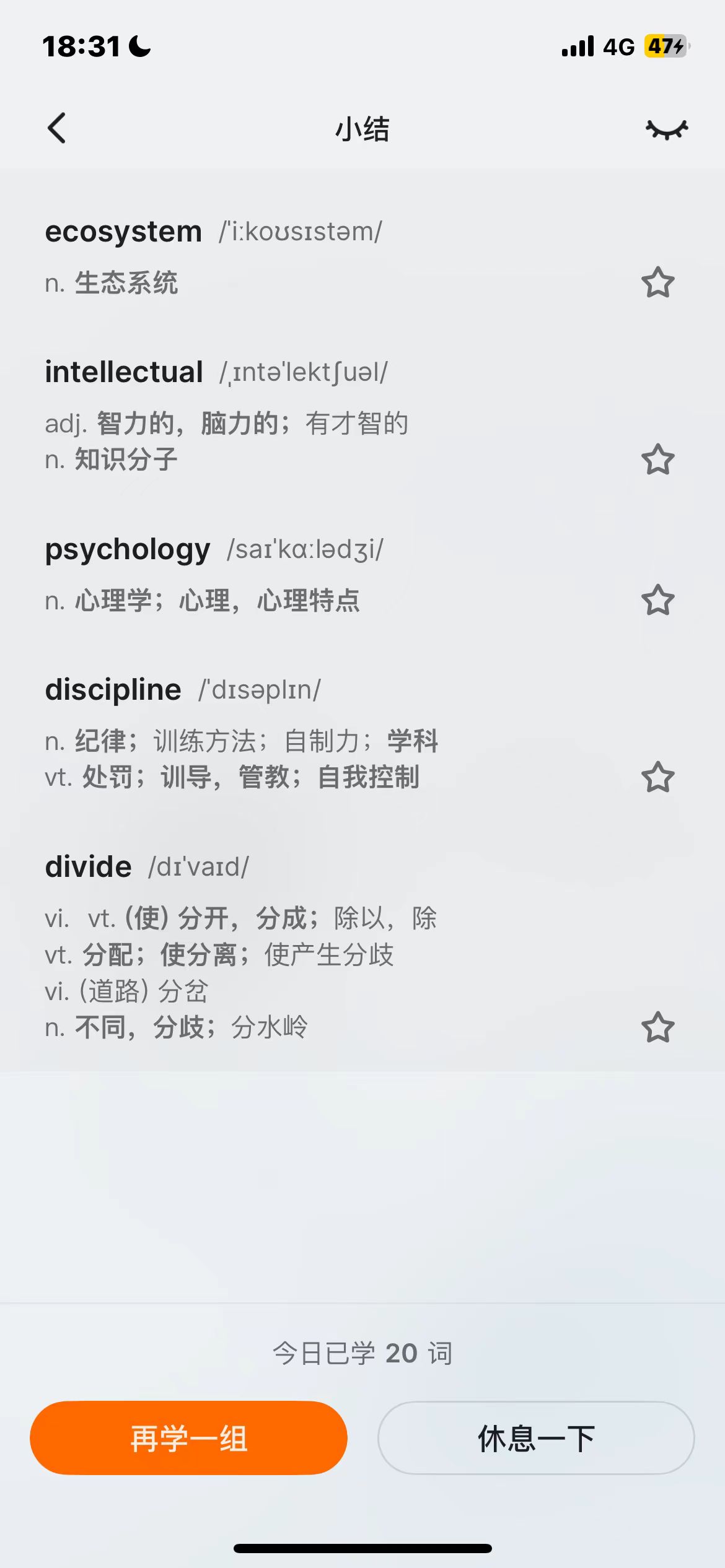Add intellectual to favorites with its star
Viewport: 725px width, 1568px height.
pyautogui.click(x=657, y=460)
